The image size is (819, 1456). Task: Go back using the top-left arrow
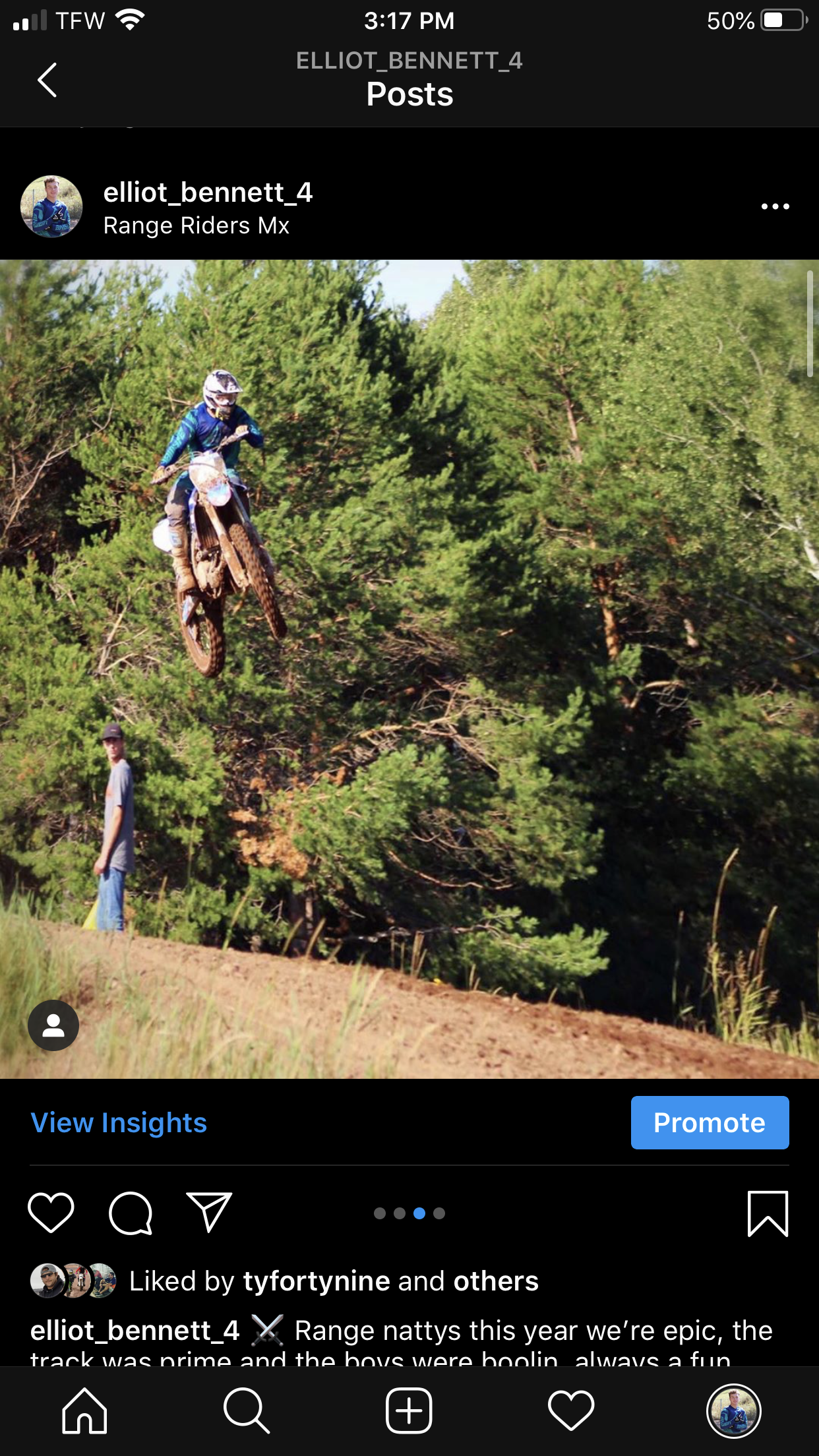point(47,80)
